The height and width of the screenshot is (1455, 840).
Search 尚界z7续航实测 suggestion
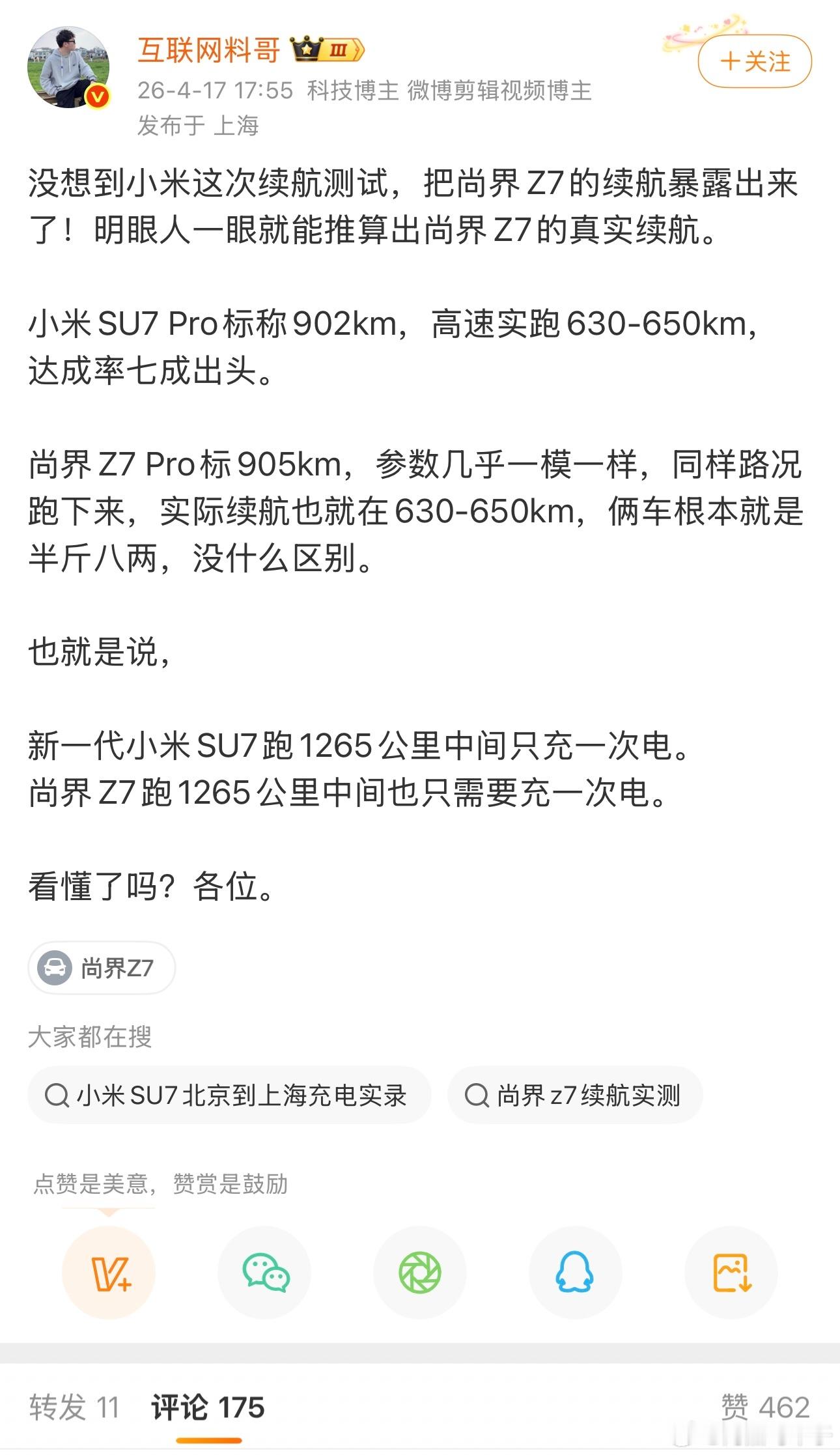pyautogui.click(x=576, y=1095)
